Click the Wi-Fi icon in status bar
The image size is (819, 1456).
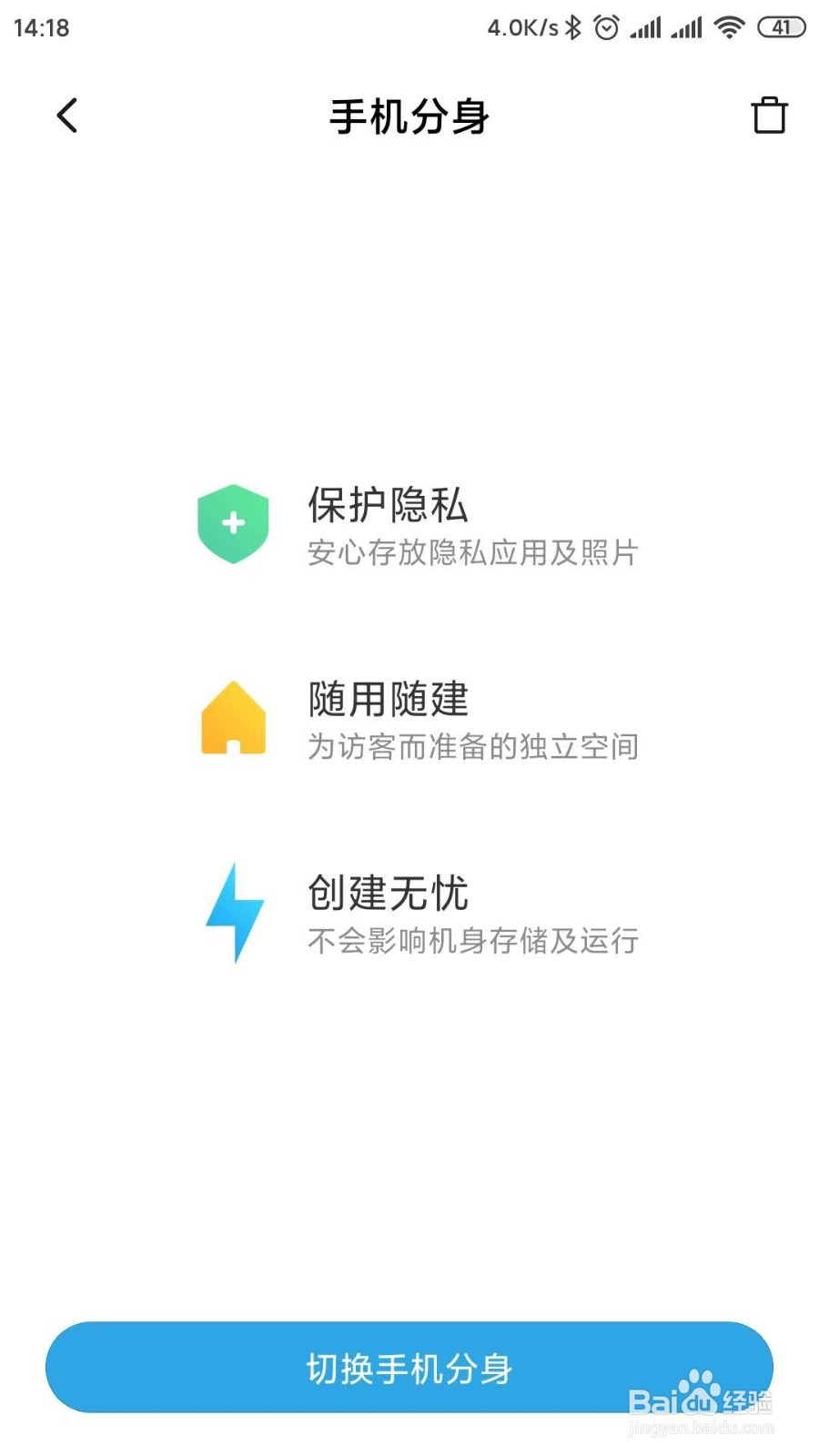pos(728,27)
